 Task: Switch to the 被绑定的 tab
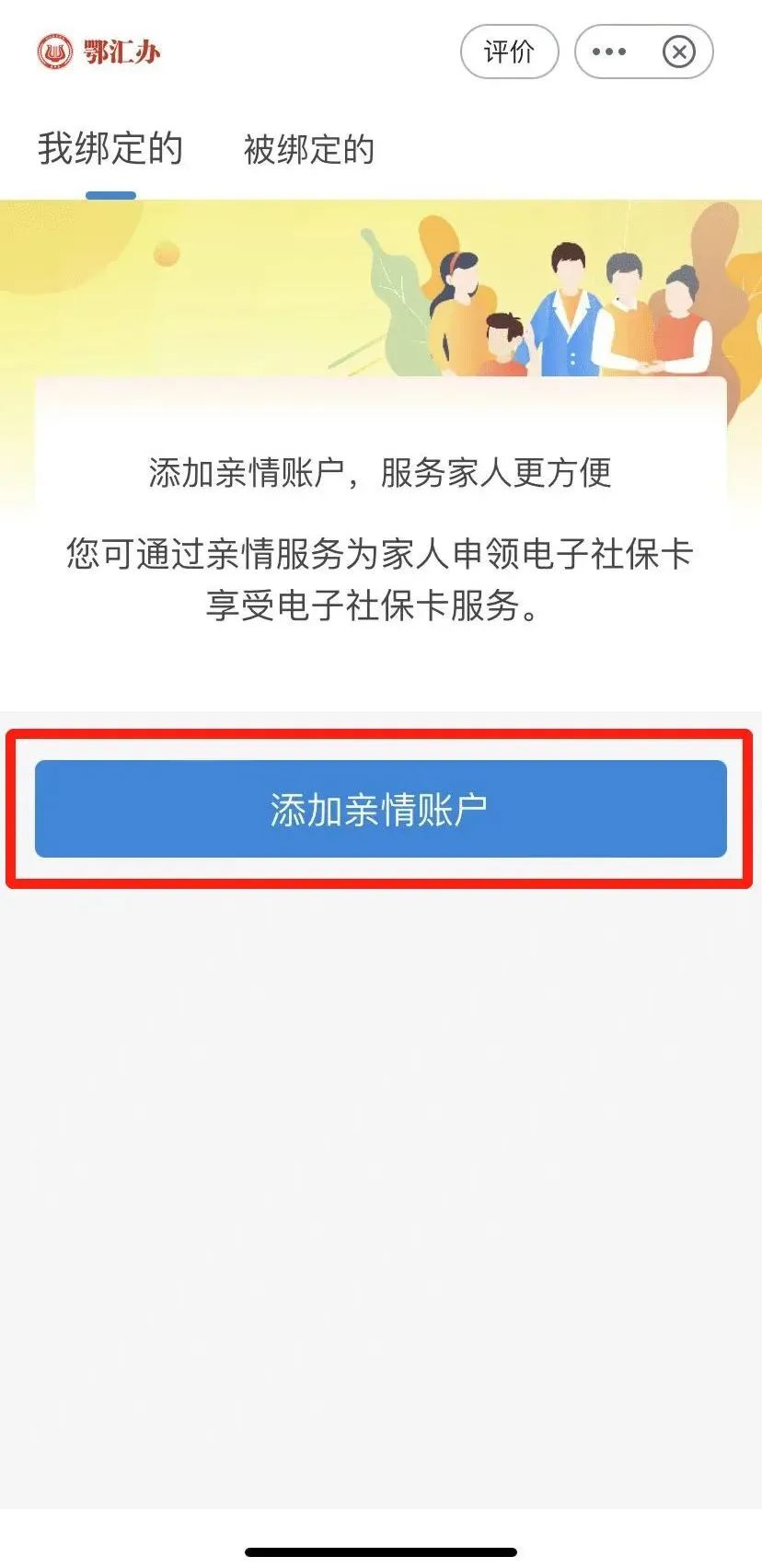309,149
